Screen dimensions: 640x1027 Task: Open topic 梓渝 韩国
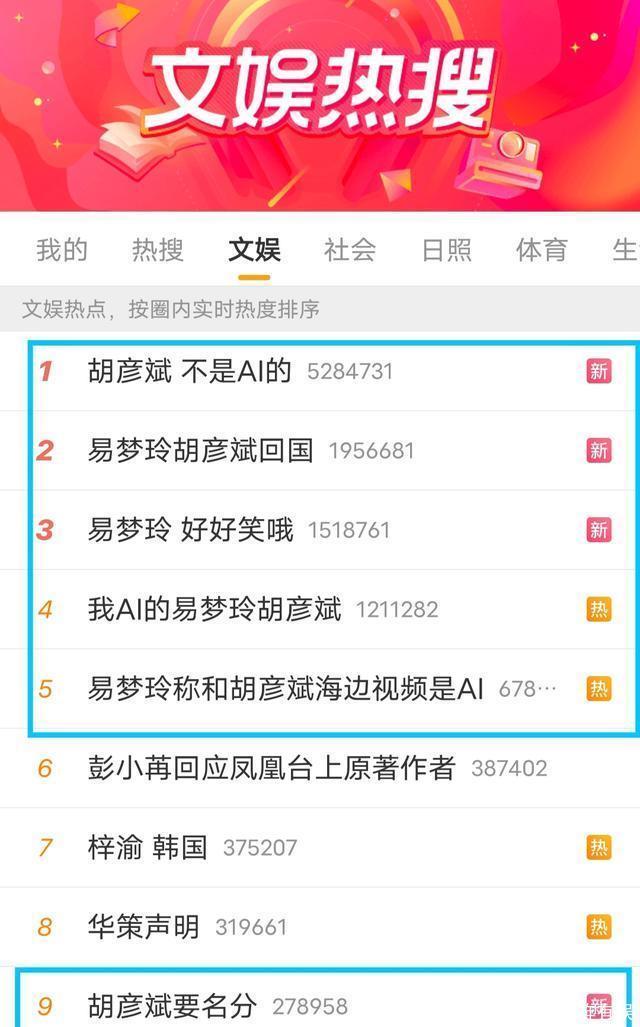[147, 848]
